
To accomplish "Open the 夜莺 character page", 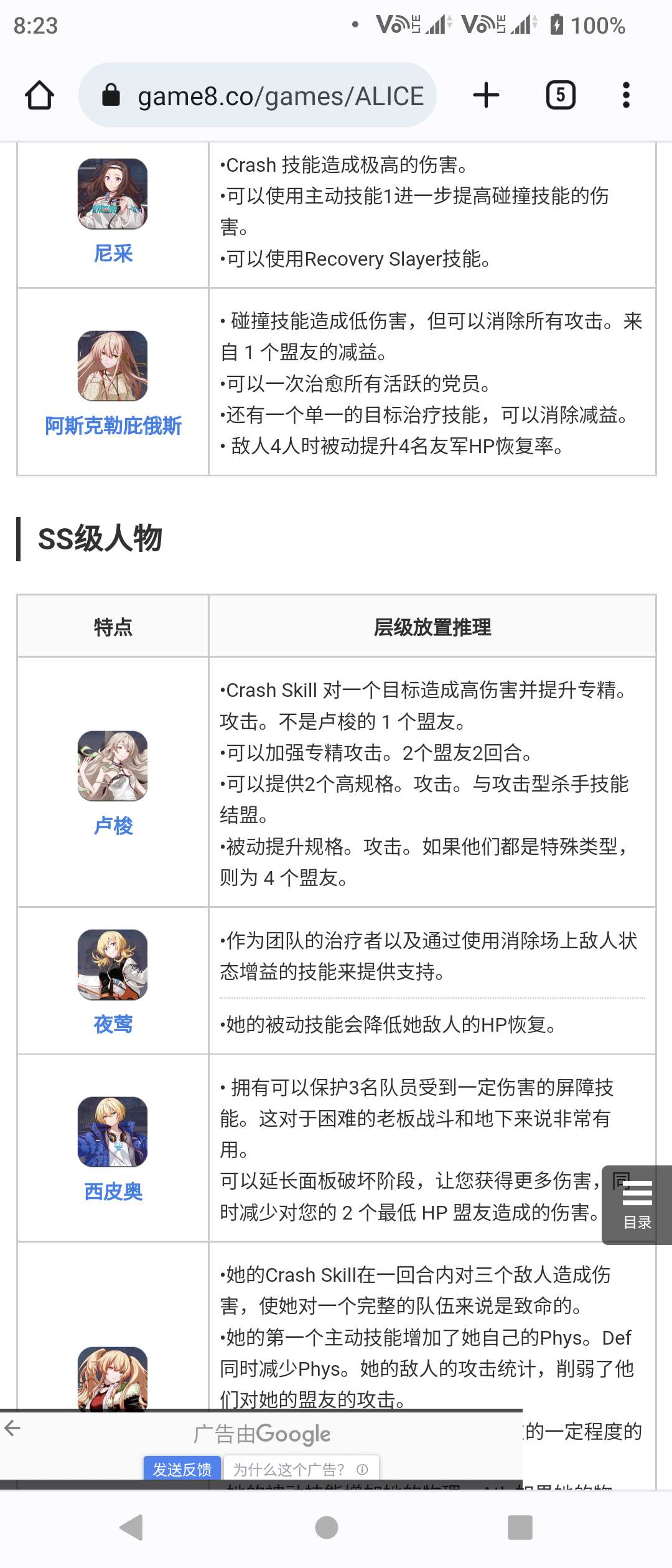I will pyautogui.click(x=113, y=1024).
